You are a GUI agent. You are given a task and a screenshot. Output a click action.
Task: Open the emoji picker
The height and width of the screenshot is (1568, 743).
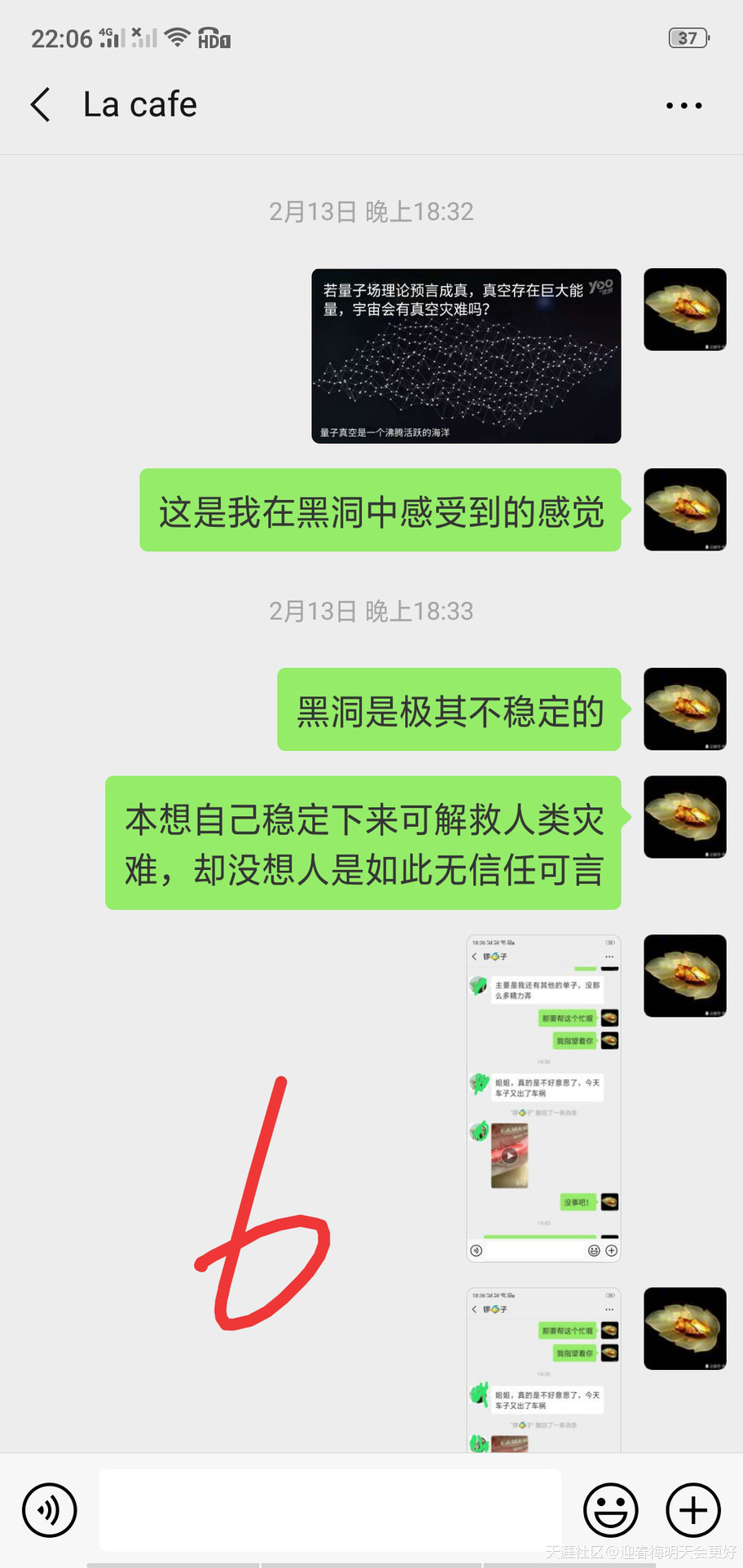click(610, 1509)
